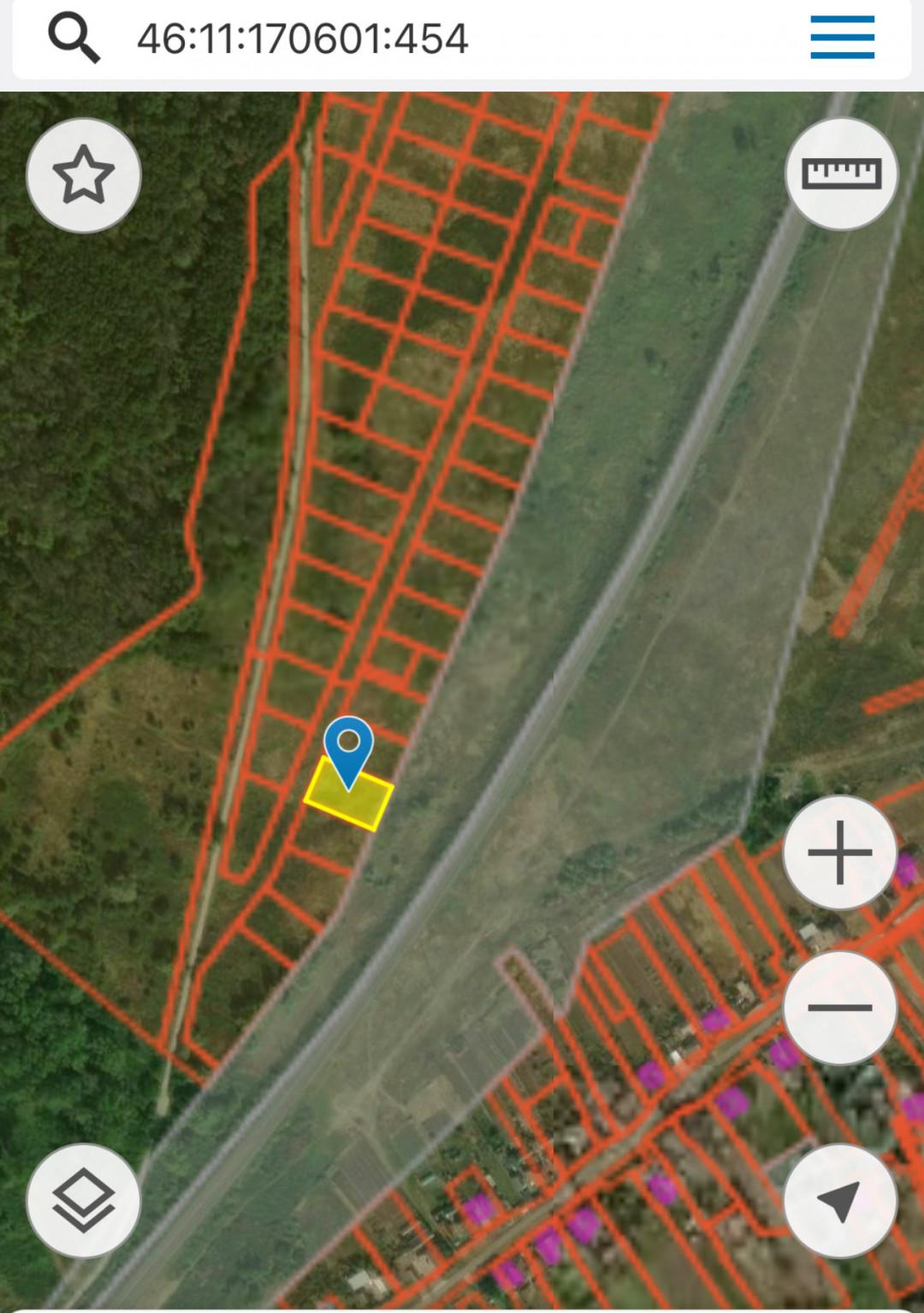Open the hamburger menu

pyautogui.click(x=842, y=38)
